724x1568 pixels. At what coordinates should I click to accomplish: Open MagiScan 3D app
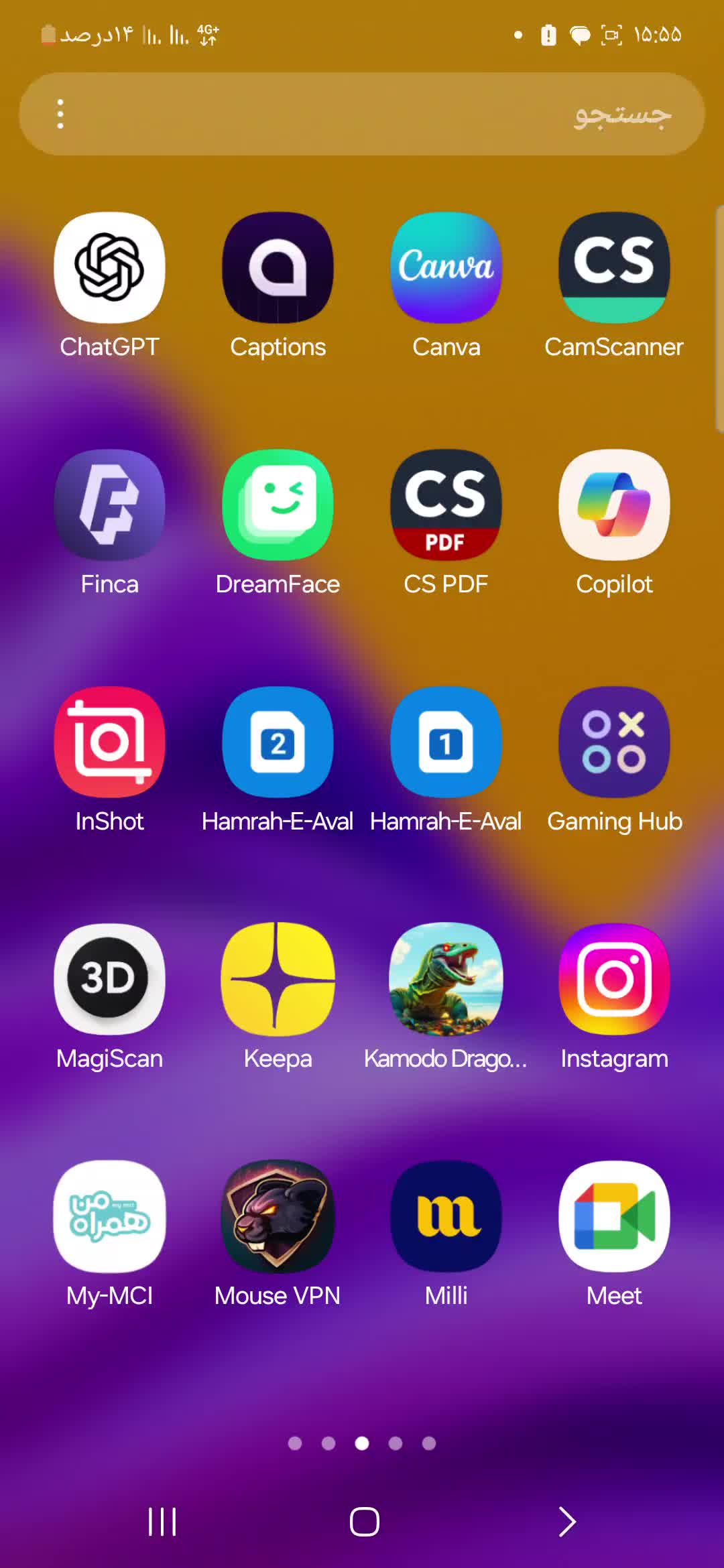[109, 979]
